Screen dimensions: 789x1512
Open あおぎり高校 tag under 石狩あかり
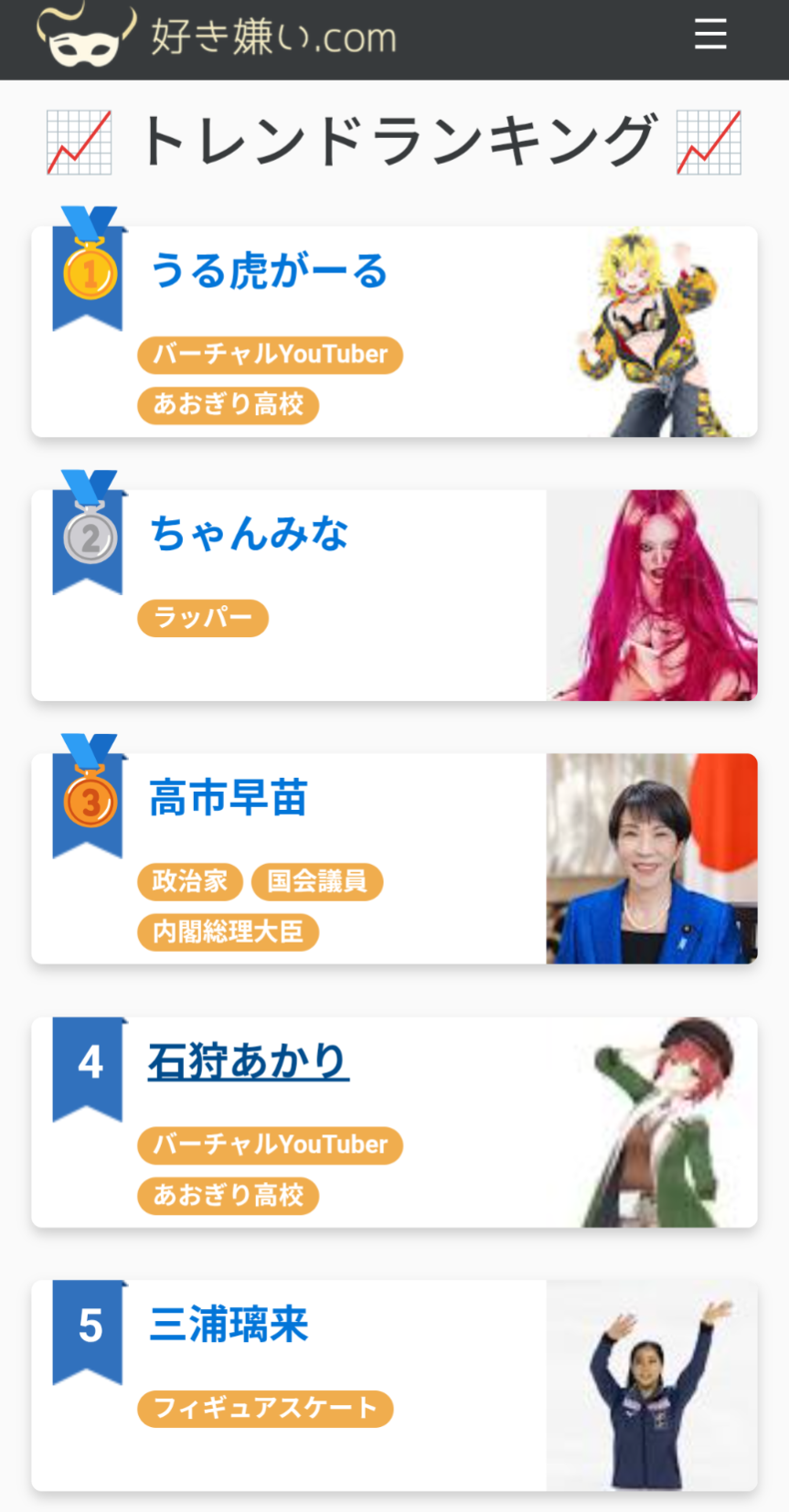[228, 1195]
